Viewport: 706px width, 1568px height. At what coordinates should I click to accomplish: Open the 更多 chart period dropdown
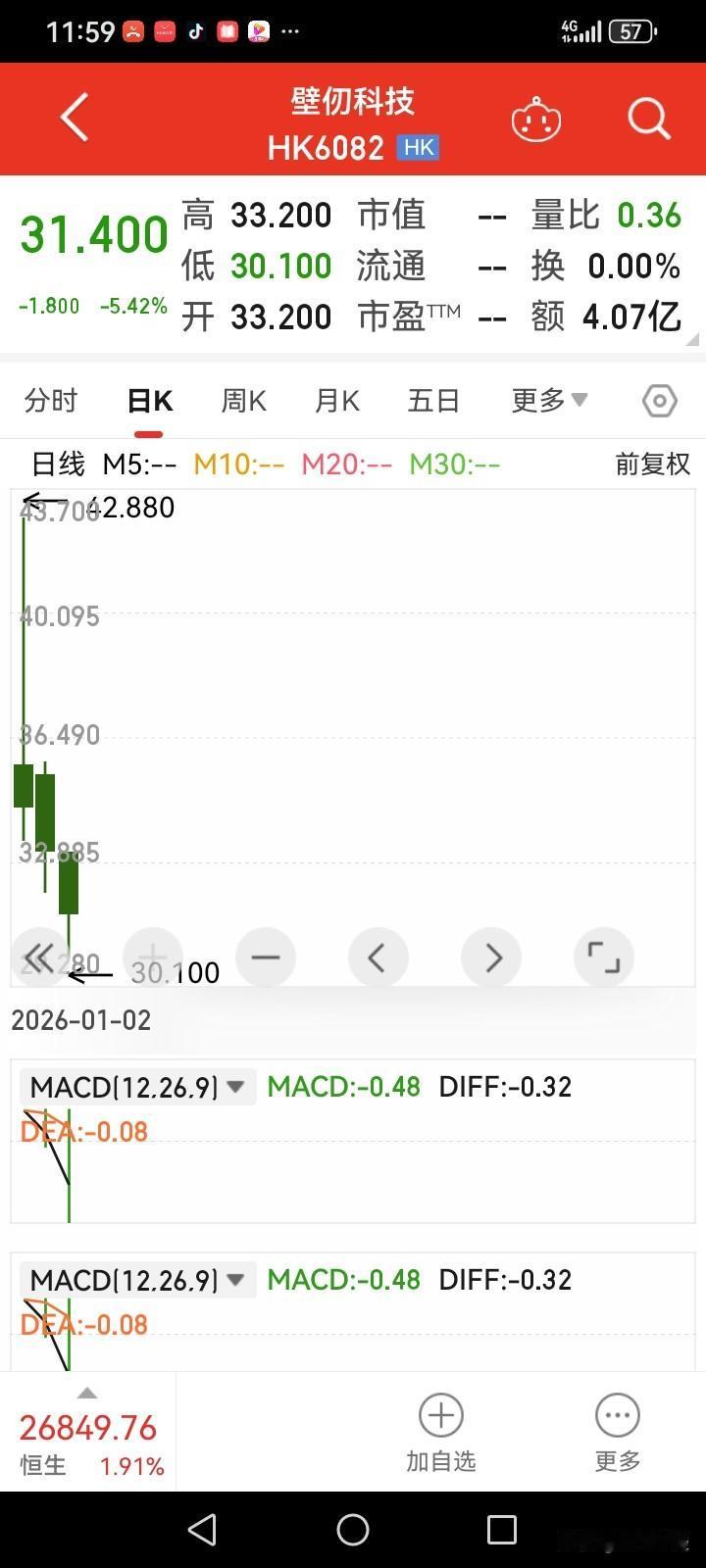(x=547, y=401)
